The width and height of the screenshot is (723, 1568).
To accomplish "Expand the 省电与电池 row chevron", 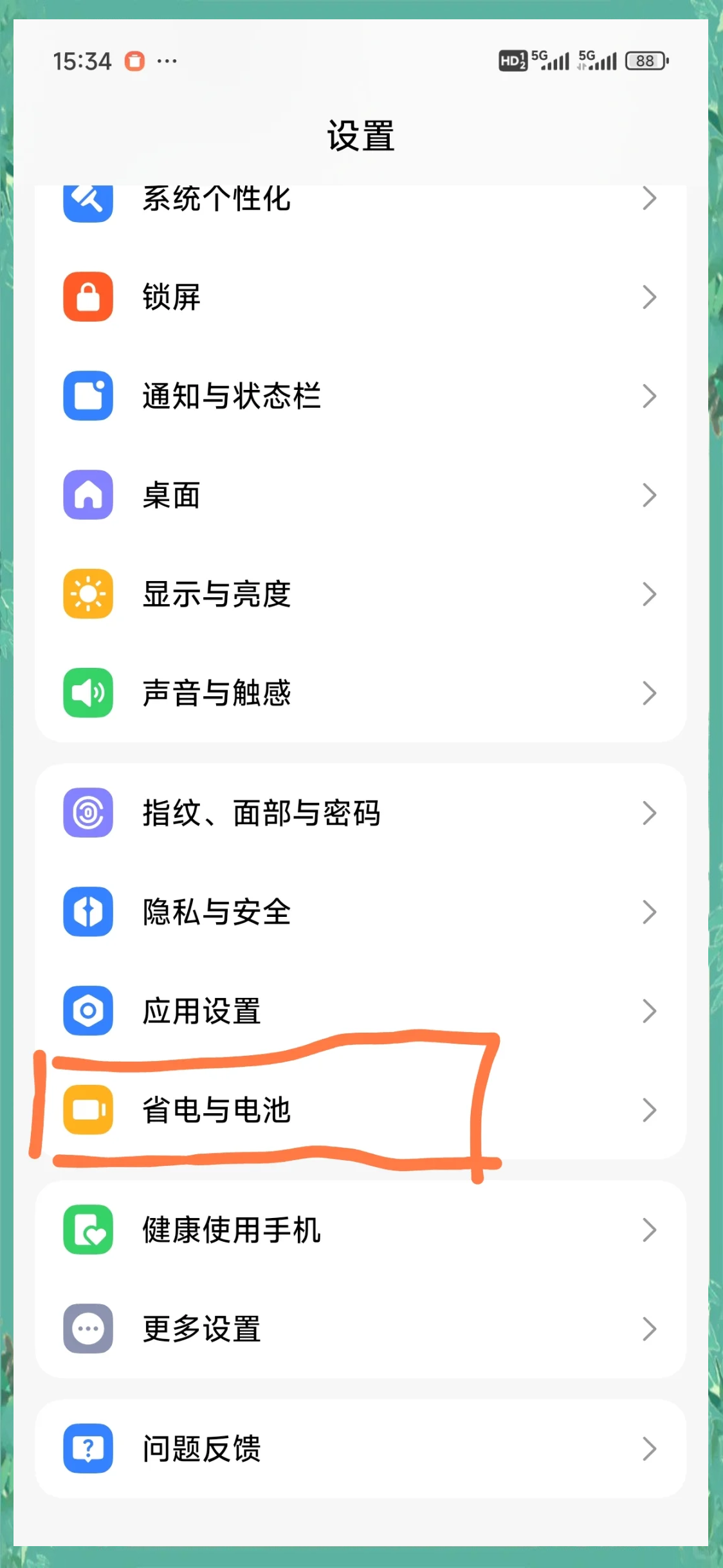I will [650, 1111].
